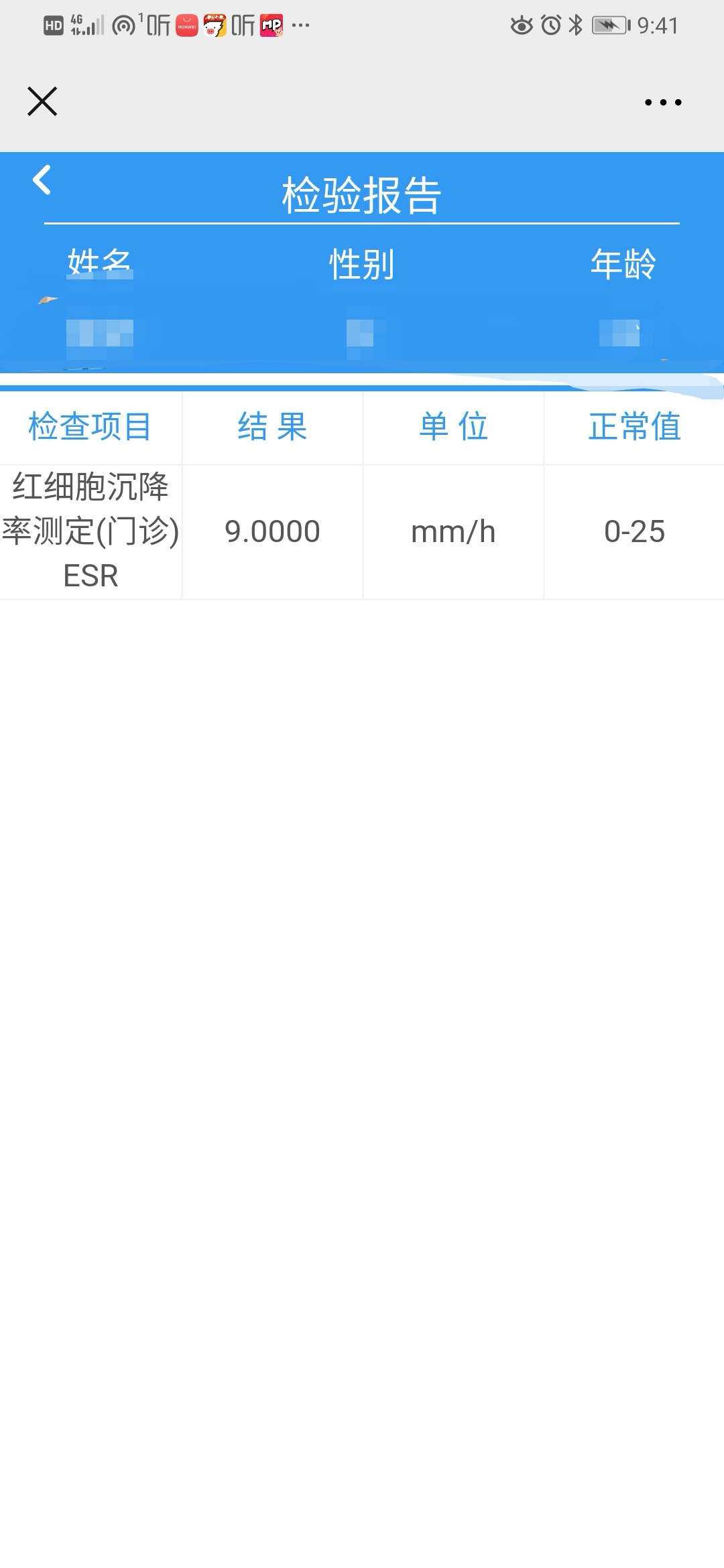This screenshot has width=724, height=1568.
Task: Select the 检查项目 column header
Action: (89, 427)
